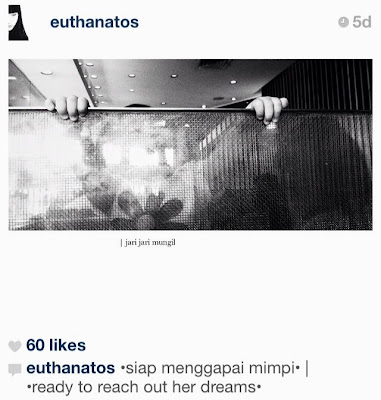View the list of 60 likes
Screen dimensions: 381x400
[x=56, y=345]
